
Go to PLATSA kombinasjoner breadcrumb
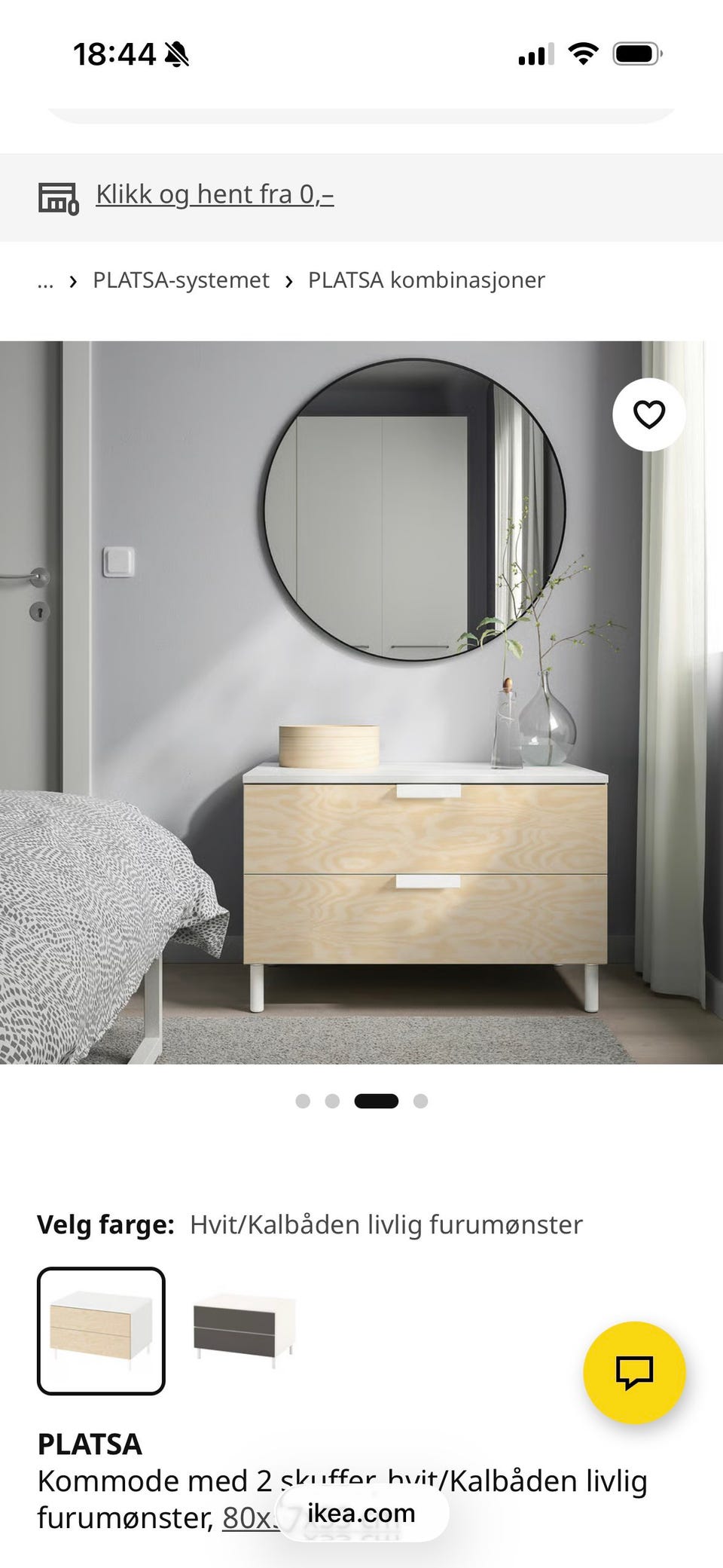(x=426, y=280)
